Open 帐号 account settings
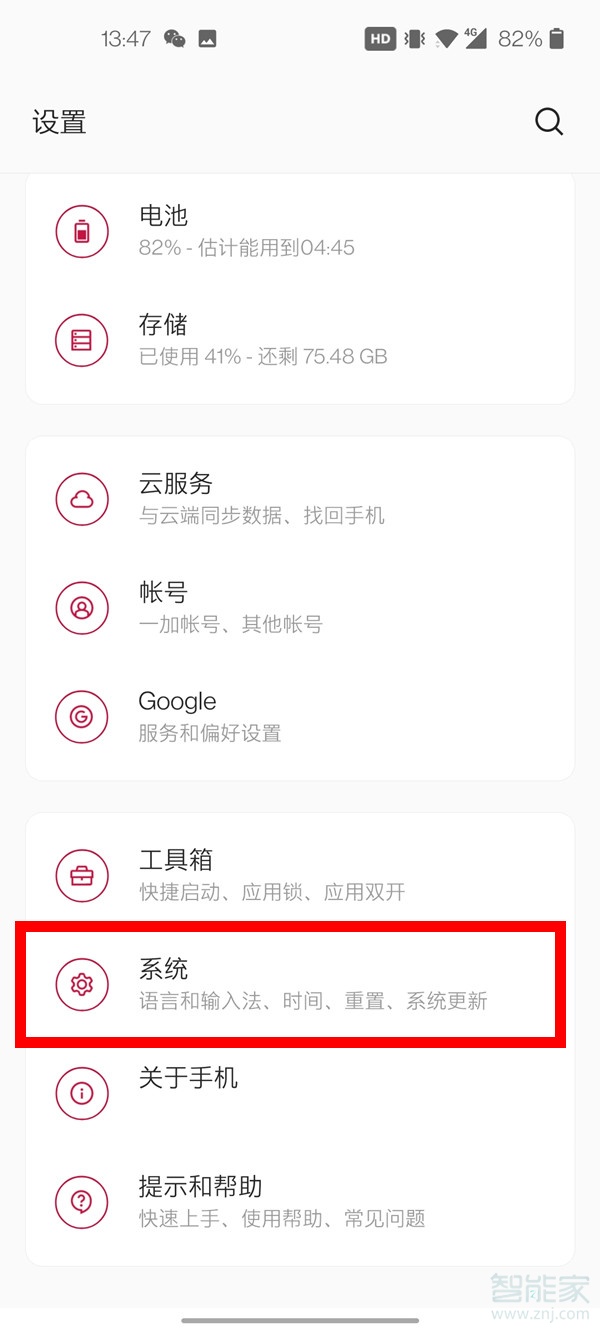This screenshot has width=600, height=1333. point(300,608)
